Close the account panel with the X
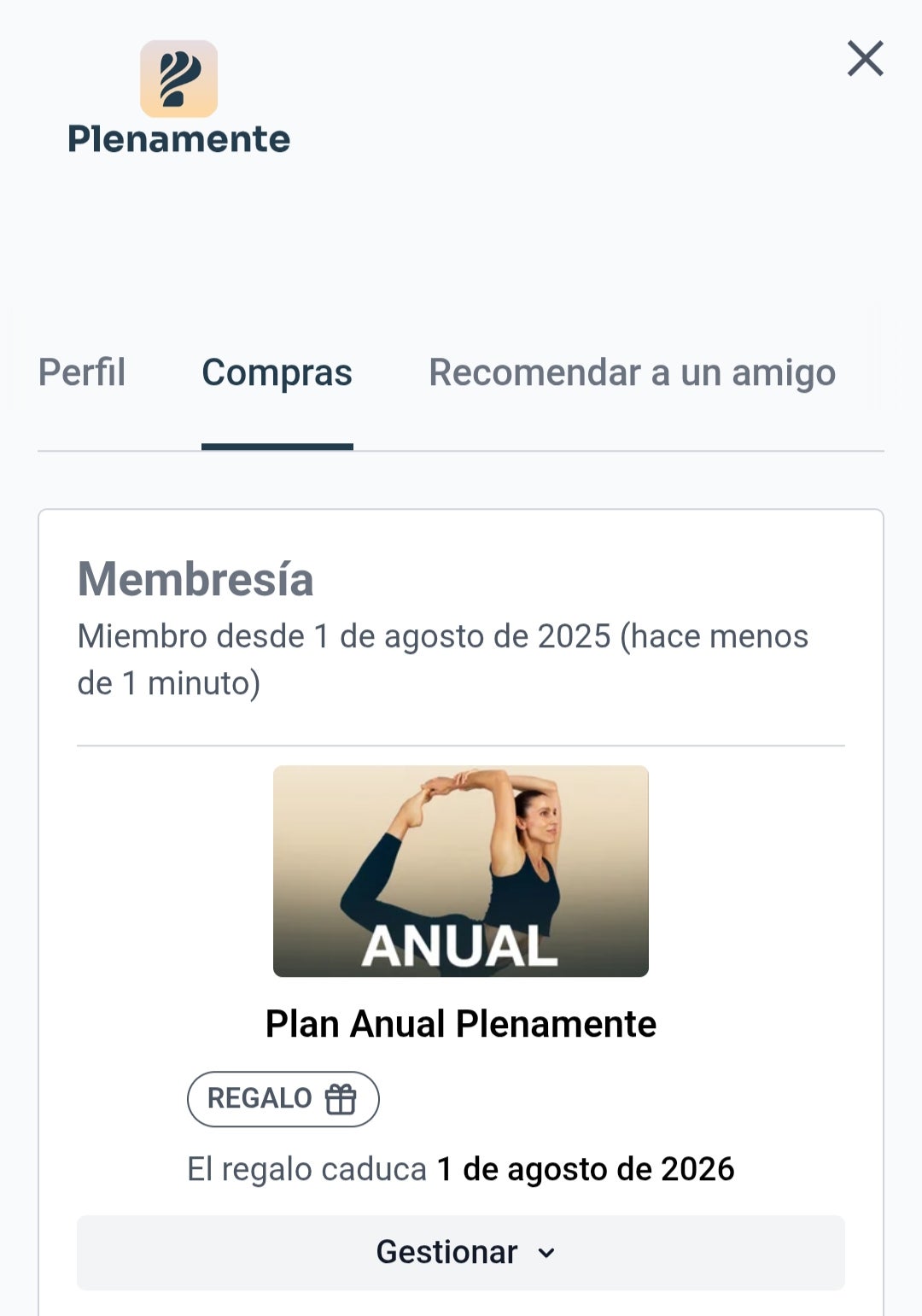The height and width of the screenshot is (1316, 922). point(865,59)
